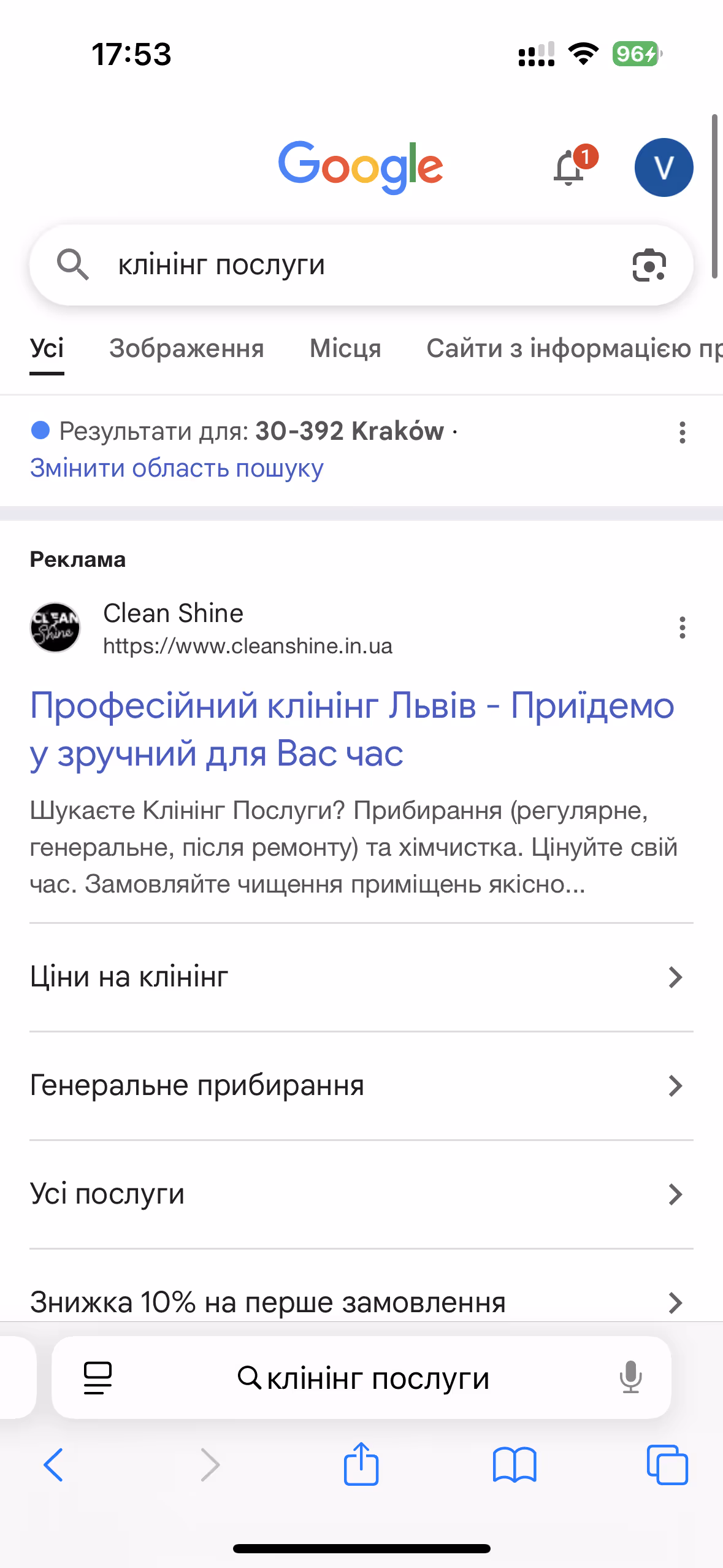Open Генеральне прибирання sitelink
This screenshot has width=723, height=1568.
click(361, 1086)
